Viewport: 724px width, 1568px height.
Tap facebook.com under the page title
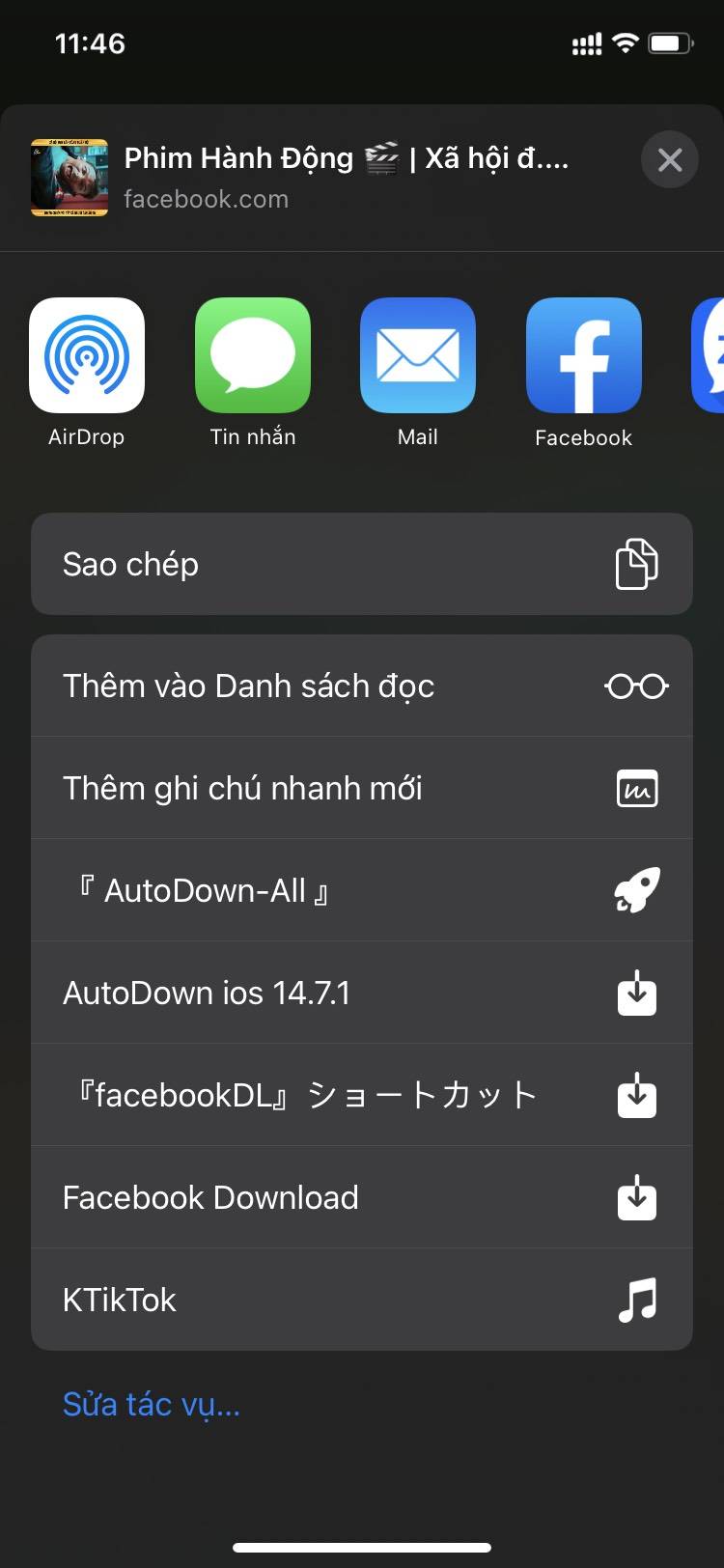point(208,199)
